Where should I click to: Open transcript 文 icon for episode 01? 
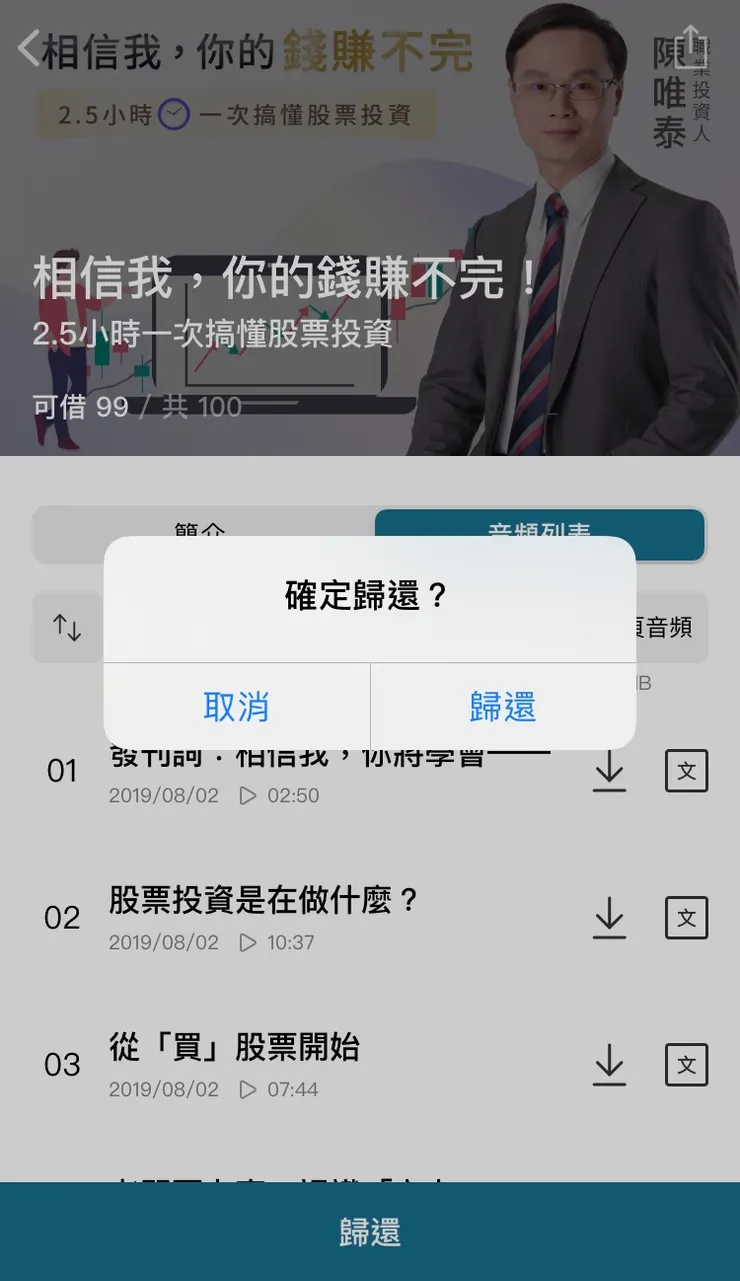(686, 771)
